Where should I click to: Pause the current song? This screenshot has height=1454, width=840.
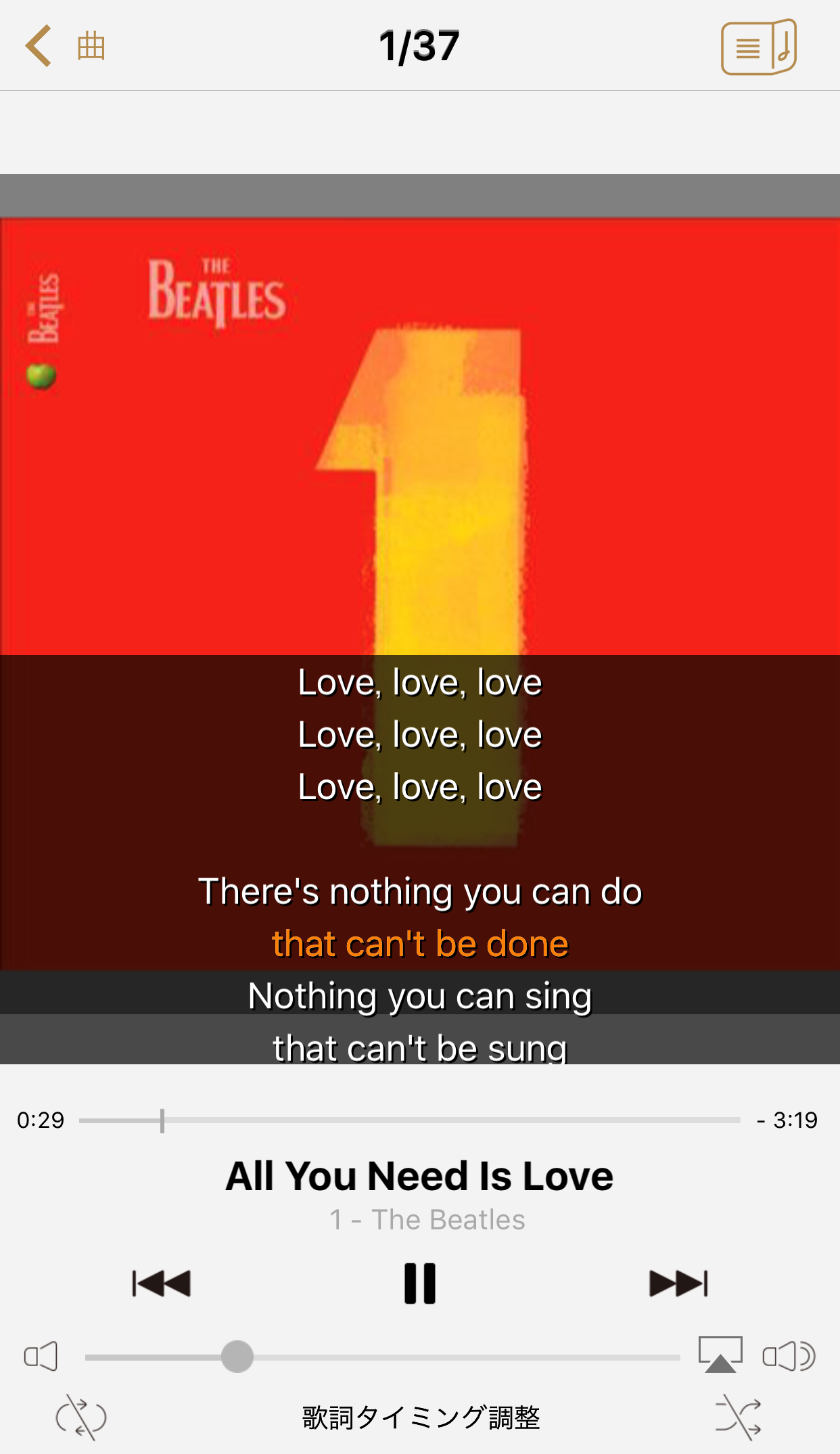click(420, 1283)
